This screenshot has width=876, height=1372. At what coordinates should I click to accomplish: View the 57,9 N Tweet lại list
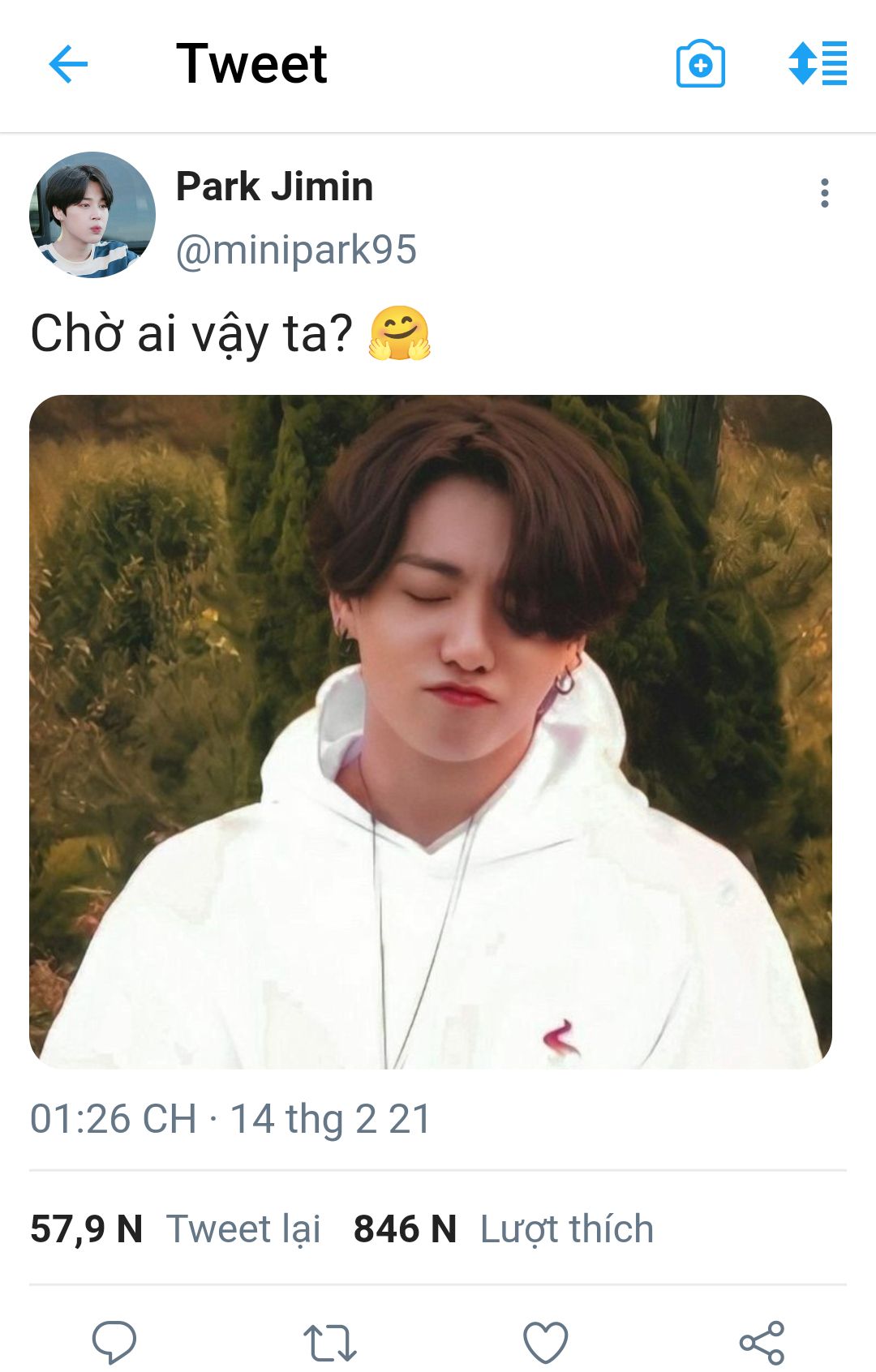175,1228
